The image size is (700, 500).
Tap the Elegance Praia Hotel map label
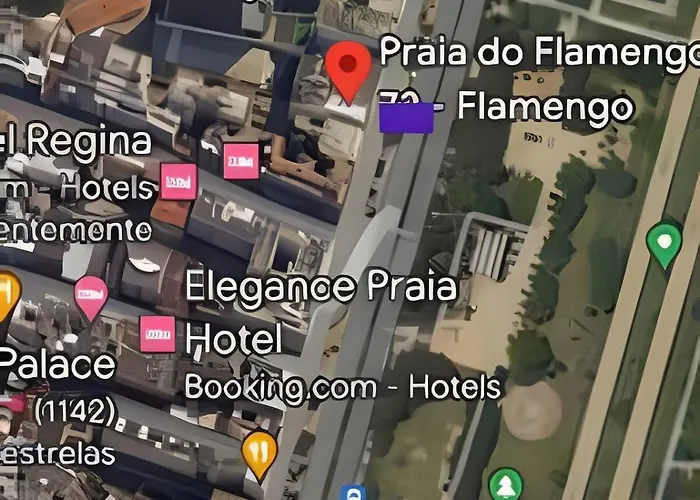320,313
